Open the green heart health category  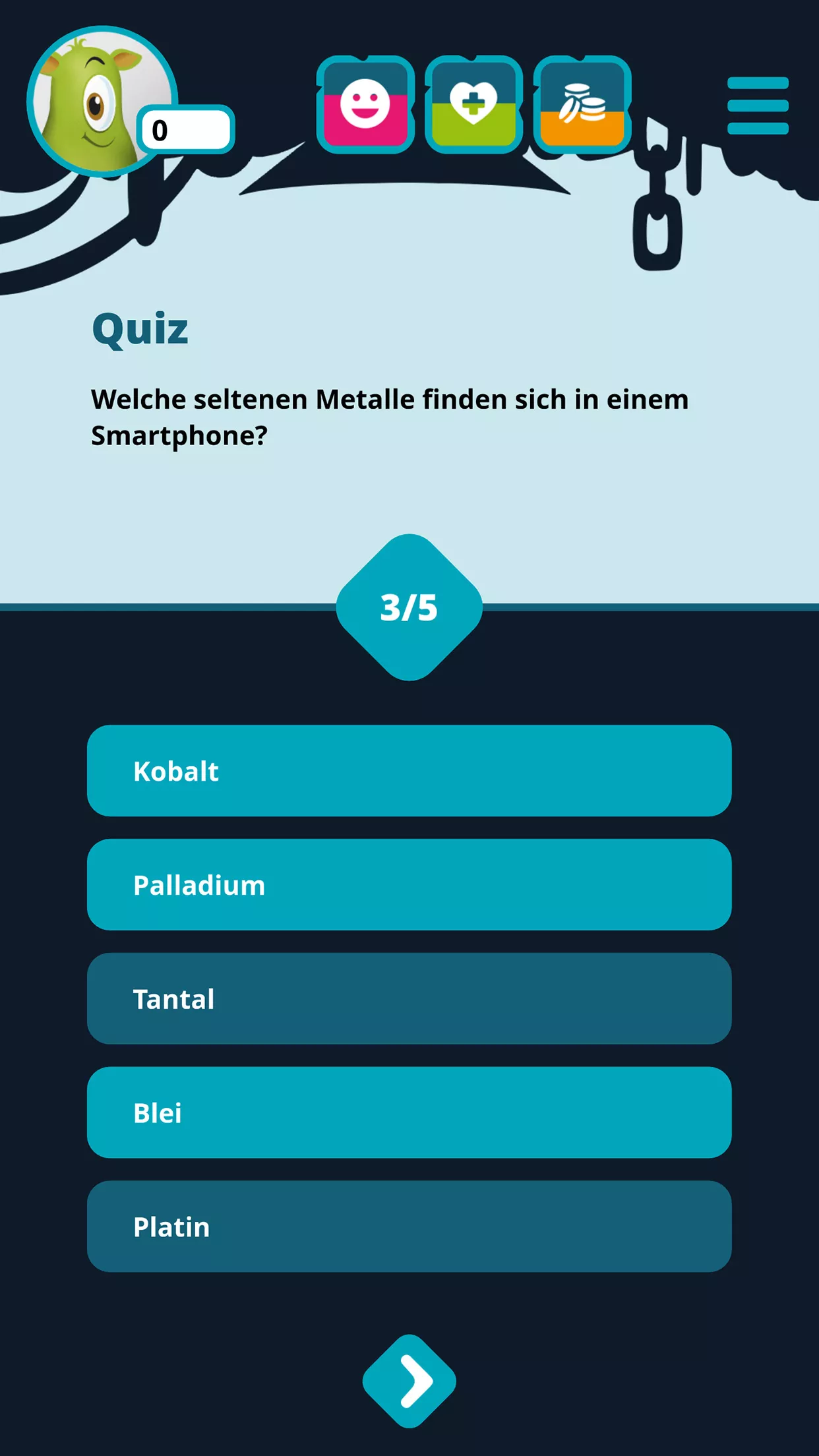[473, 105]
